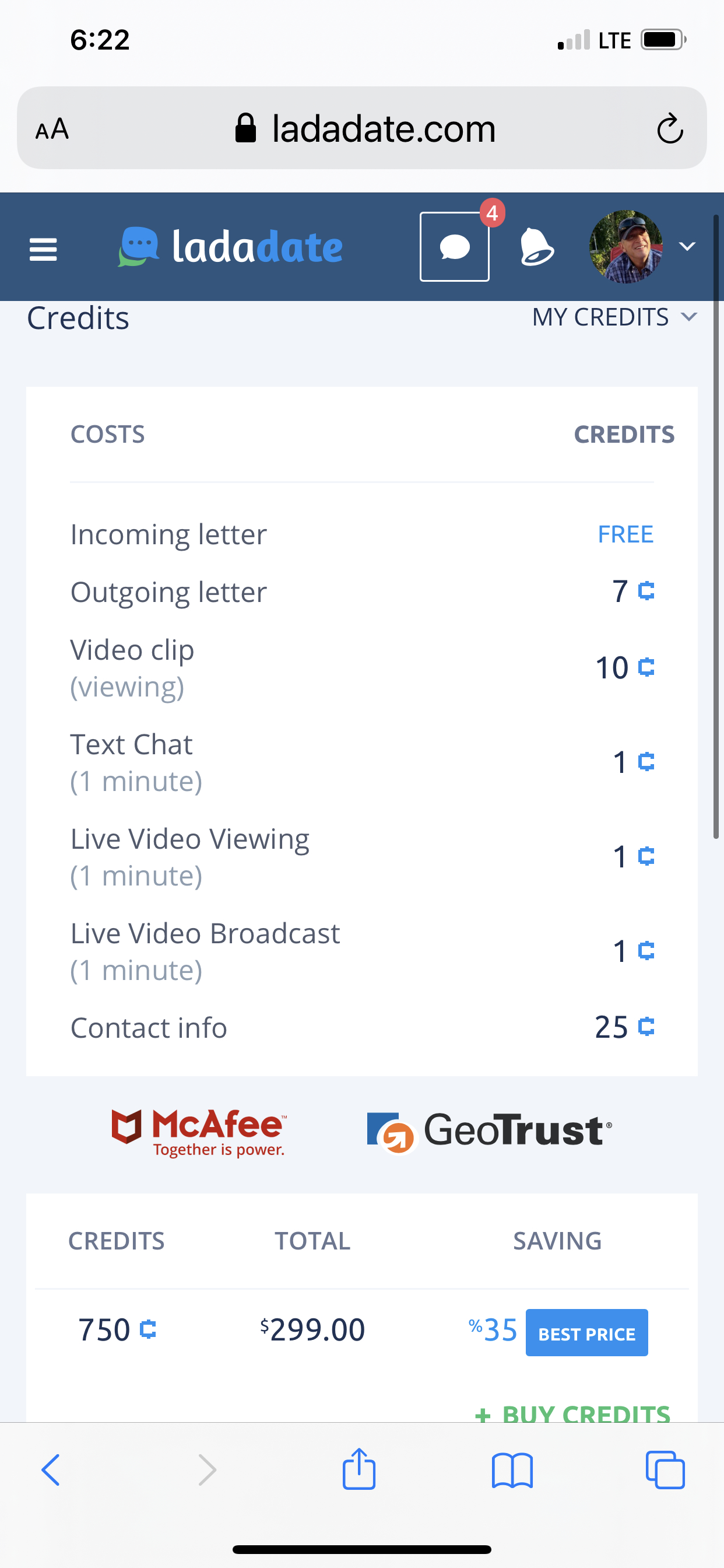Share this page

click(x=359, y=1469)
